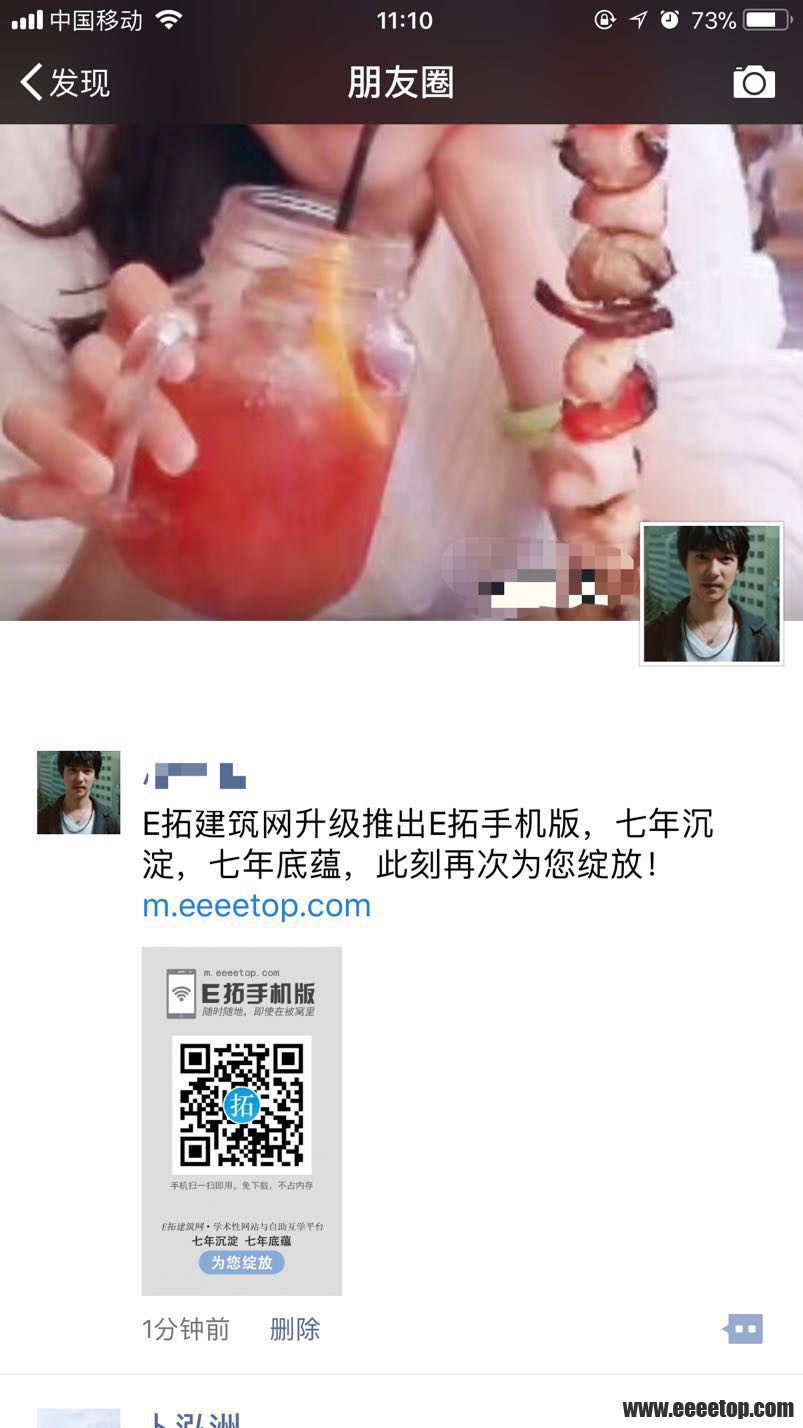The height and width of the screenshot is (1428, 803).
Task: Go back to 发现
Action: point(66,82)
